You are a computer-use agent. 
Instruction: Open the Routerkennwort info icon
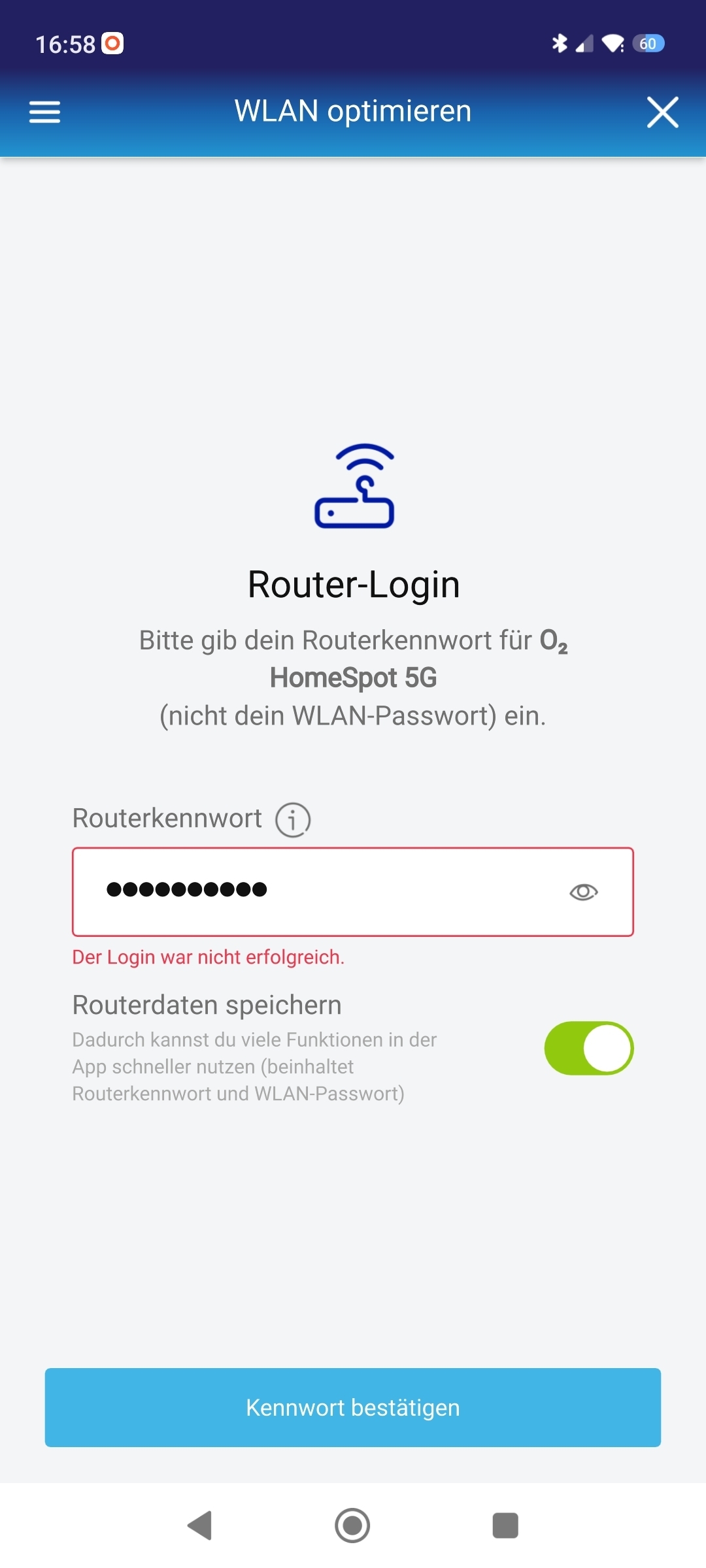[293, 819]
